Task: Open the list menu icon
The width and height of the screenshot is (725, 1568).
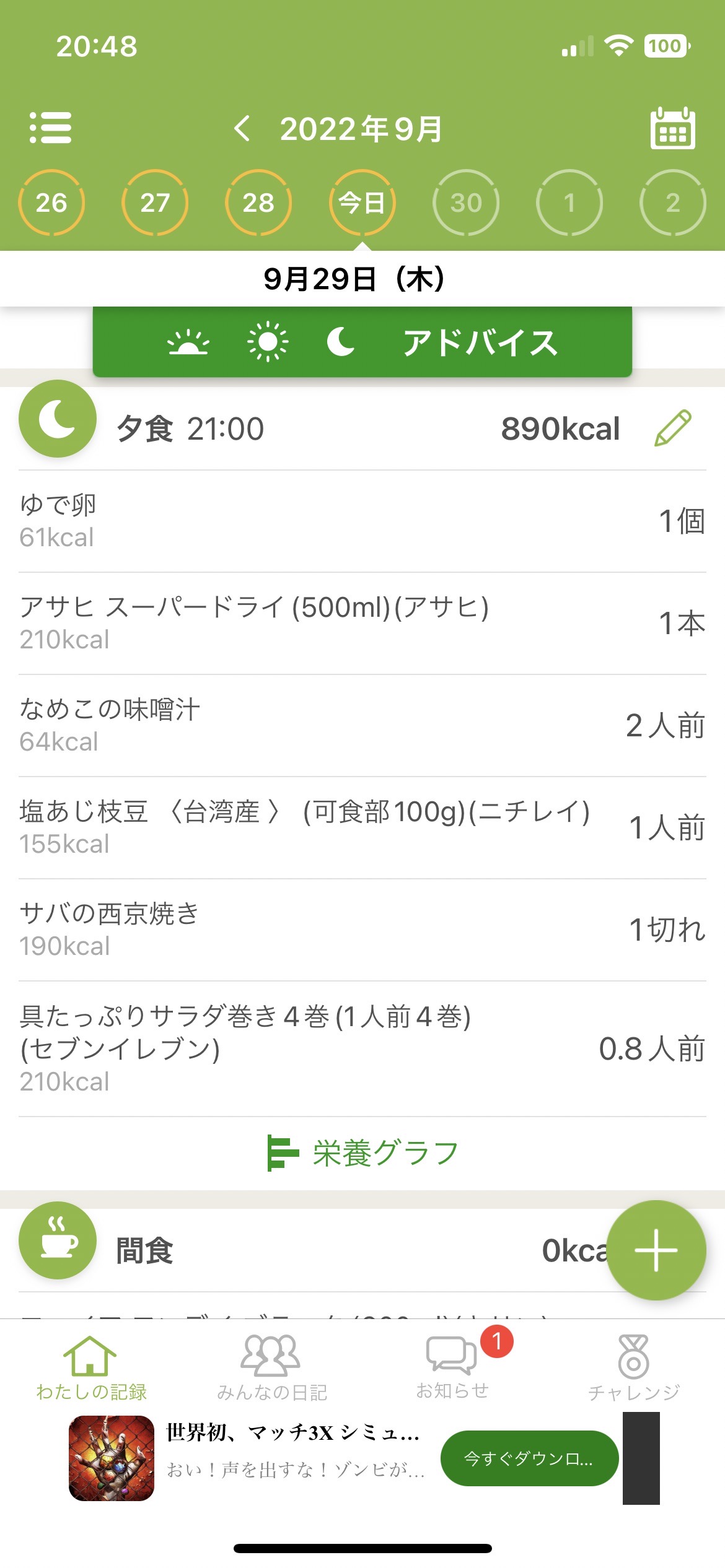Action: [51, 128]
